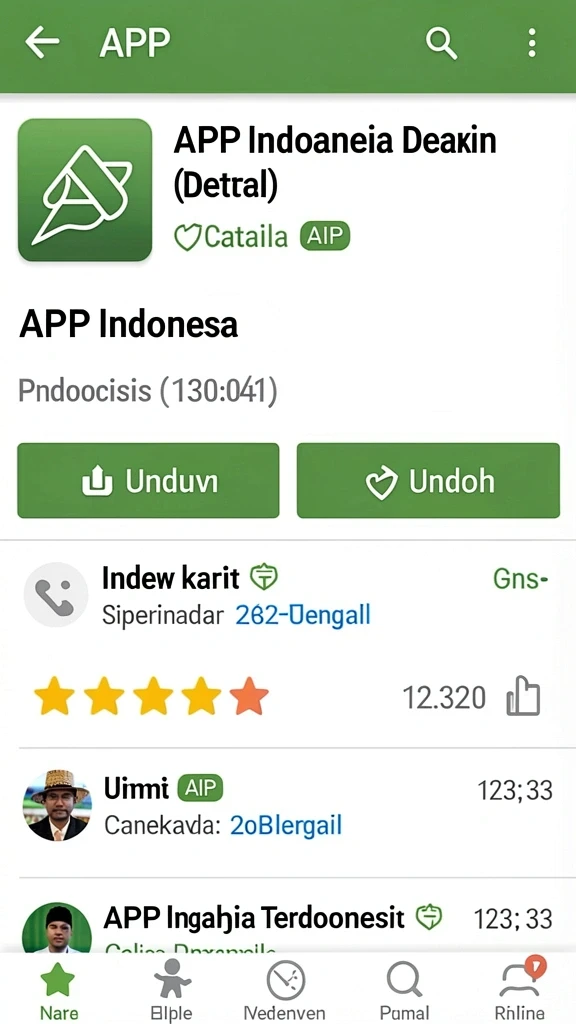
Task: Switch to the Ellple tab
Action: [x=172, y=989]
